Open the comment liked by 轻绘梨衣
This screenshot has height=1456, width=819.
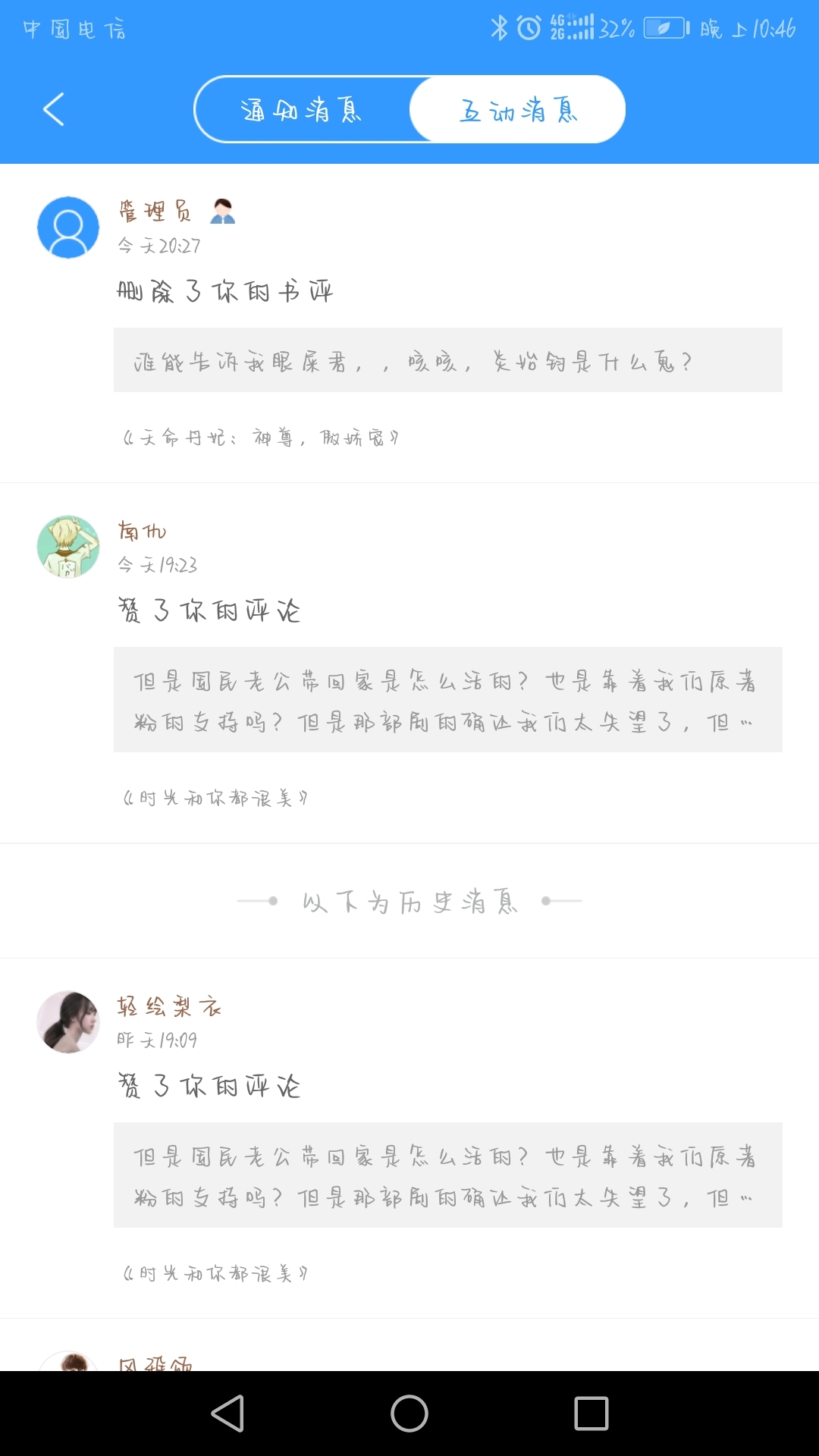[x=447, y=1175]
